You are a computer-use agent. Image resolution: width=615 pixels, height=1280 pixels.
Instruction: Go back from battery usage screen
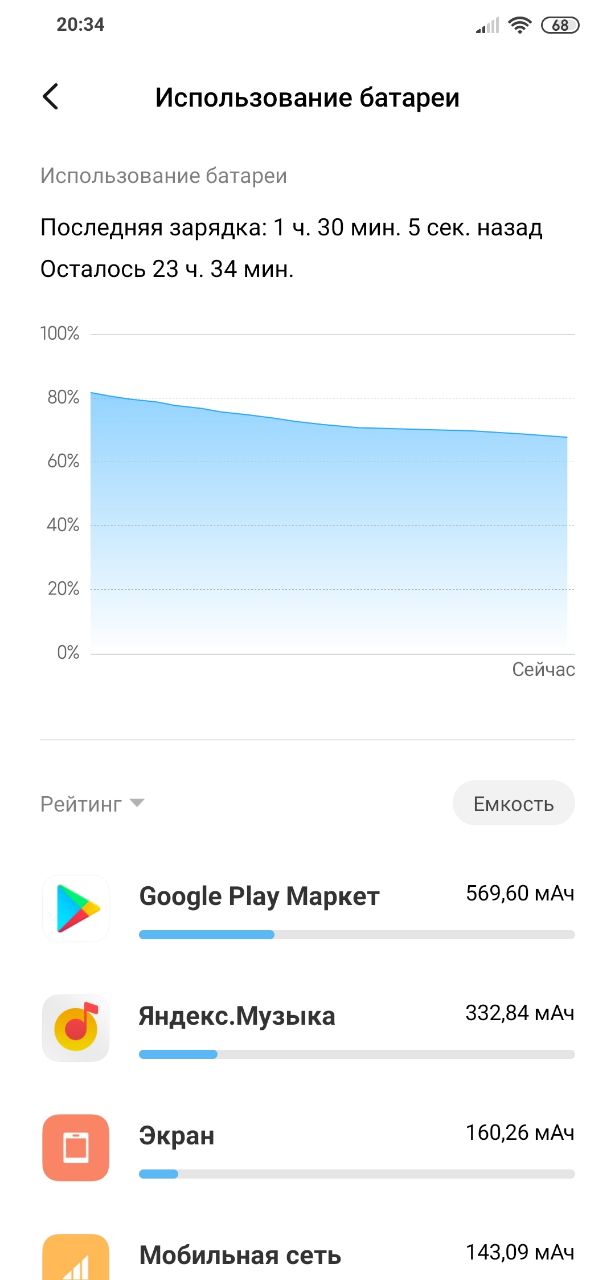click(51, 97)
